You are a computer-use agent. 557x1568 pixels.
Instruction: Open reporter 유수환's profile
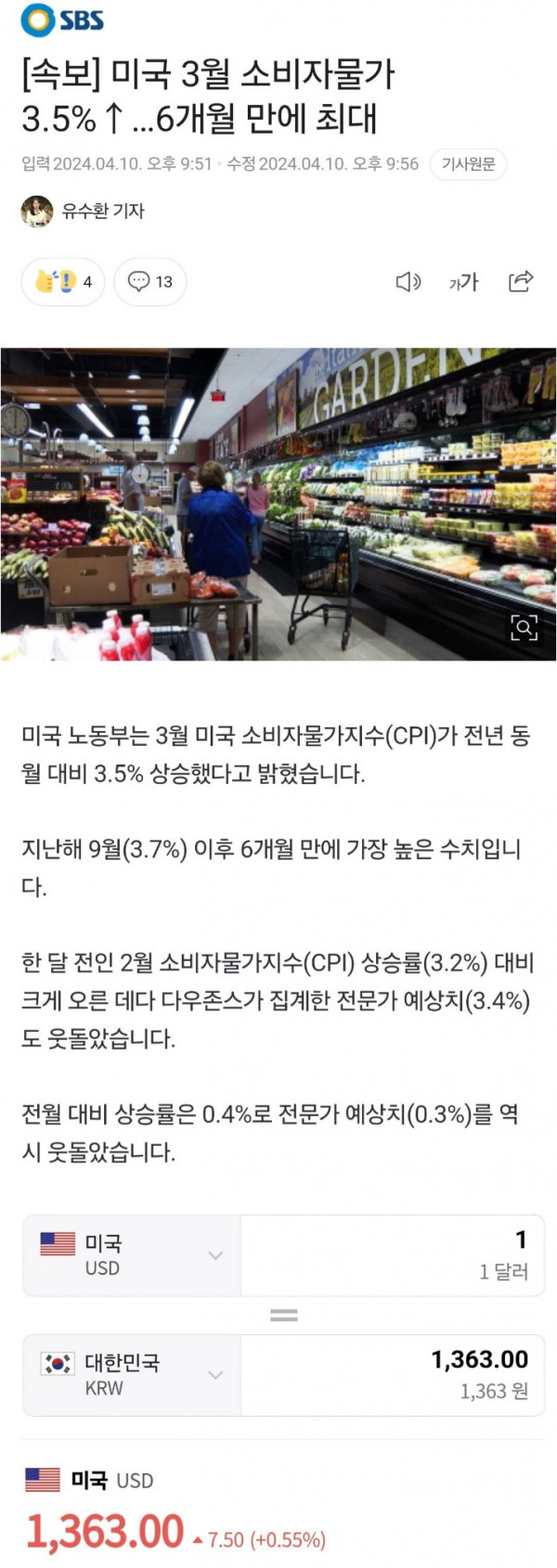(102, 212)
